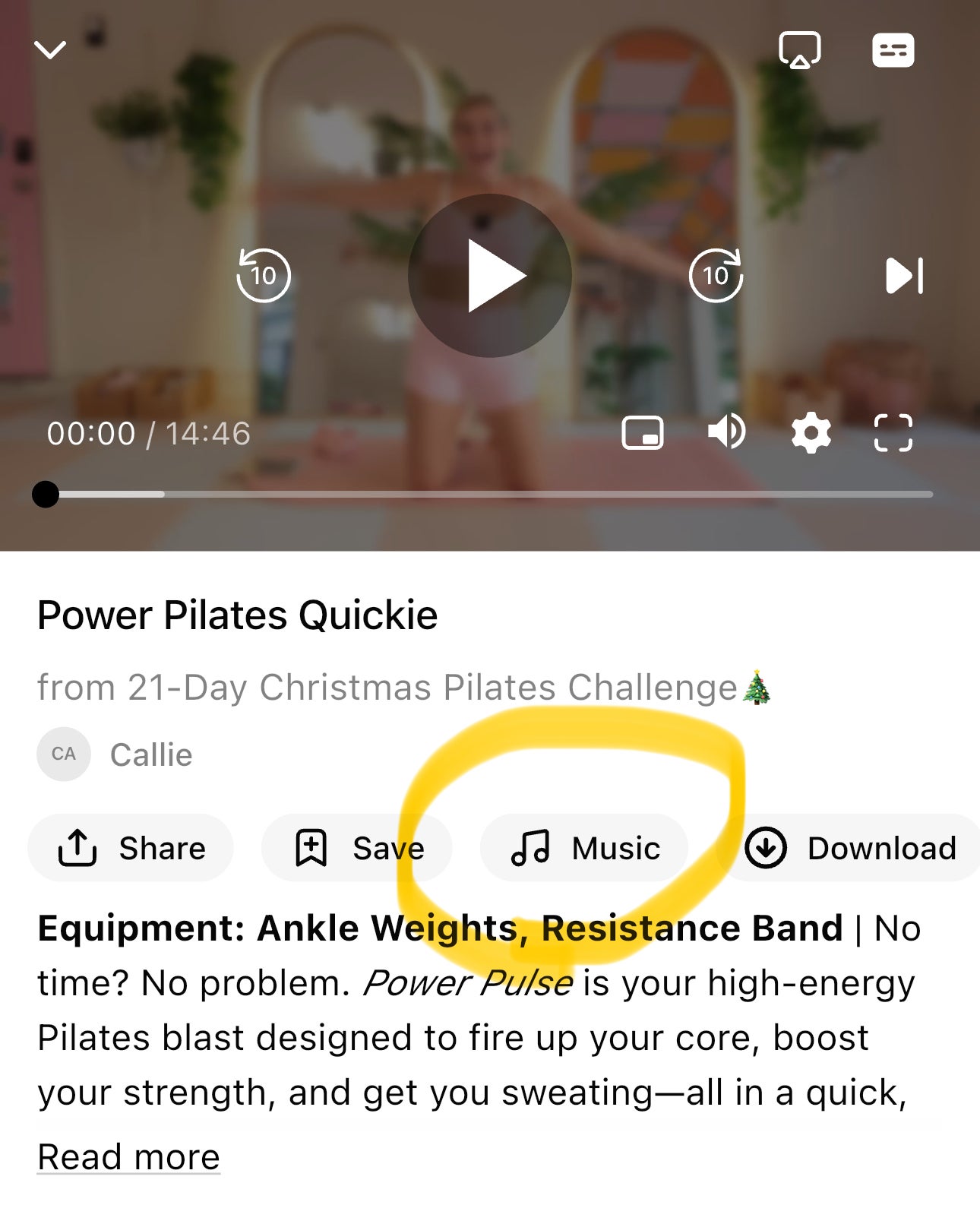Screen dimensions: 980x1224
Task: Tap the video progress bar
Action: (486, 494)
